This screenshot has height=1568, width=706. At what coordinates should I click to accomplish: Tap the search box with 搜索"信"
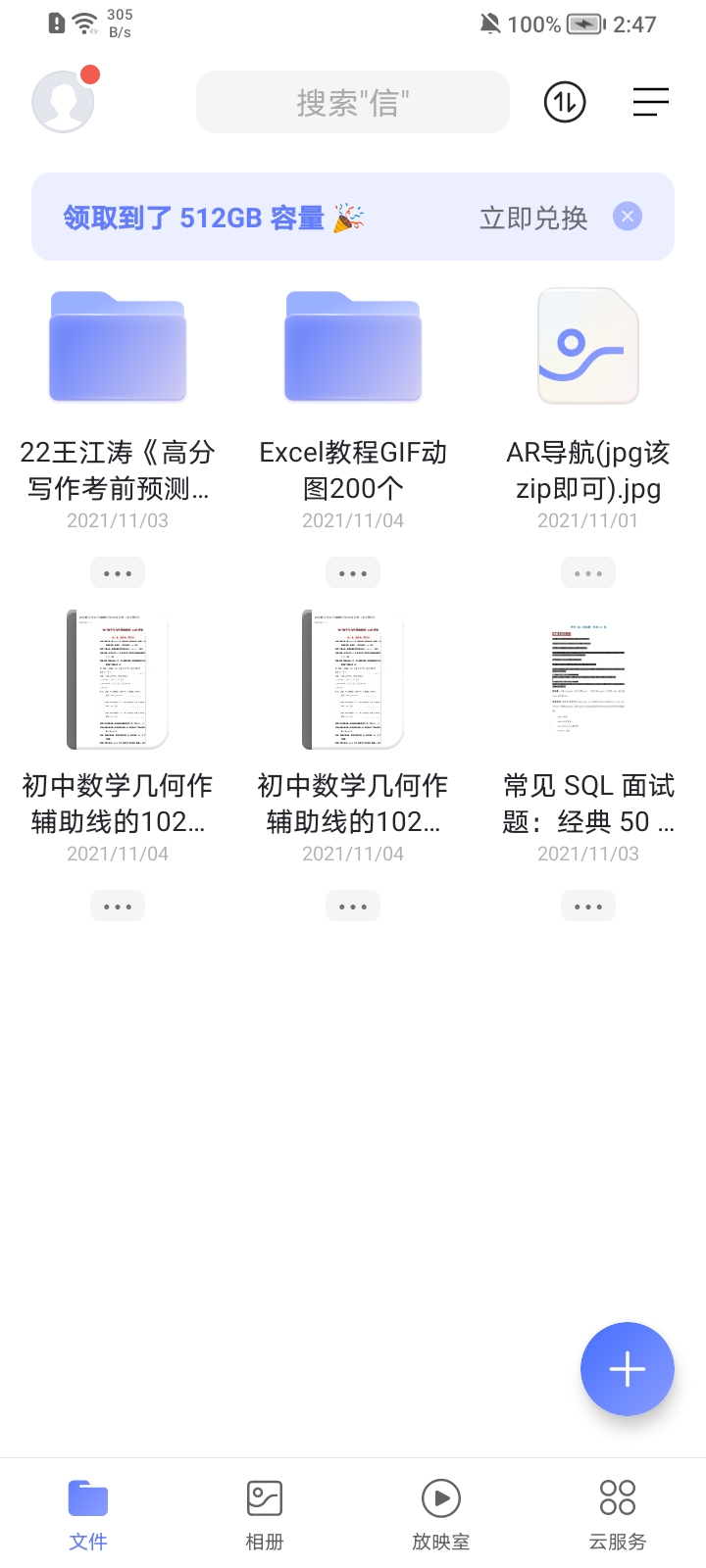pyautogui.click(x=353, y=102)
